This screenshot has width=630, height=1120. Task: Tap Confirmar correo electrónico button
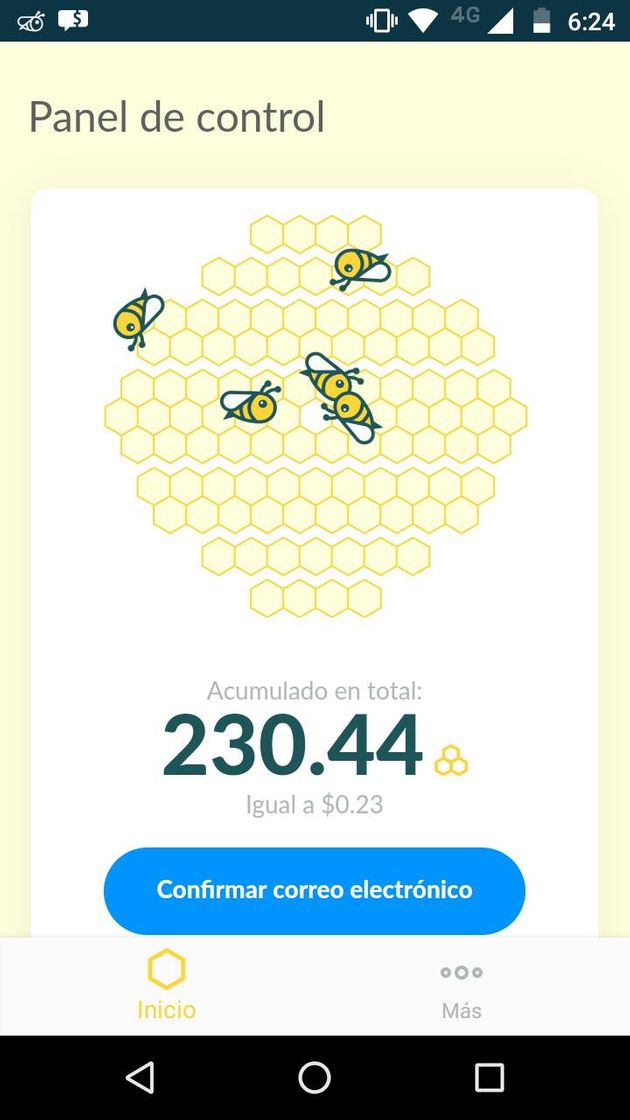[x=314, y=890]
